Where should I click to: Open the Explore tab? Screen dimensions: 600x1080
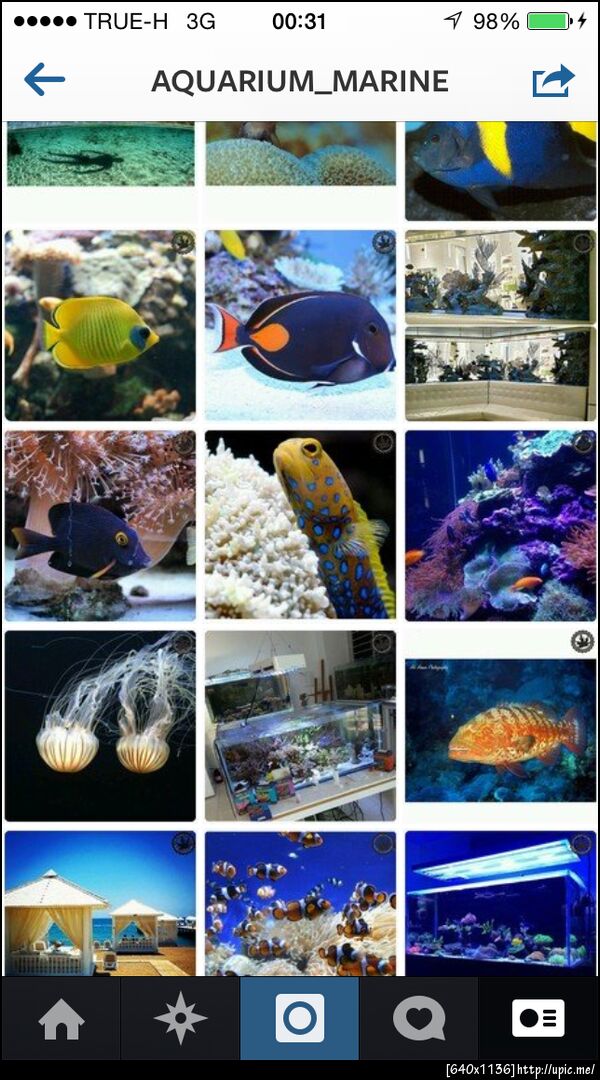(x=180, y=1019)
